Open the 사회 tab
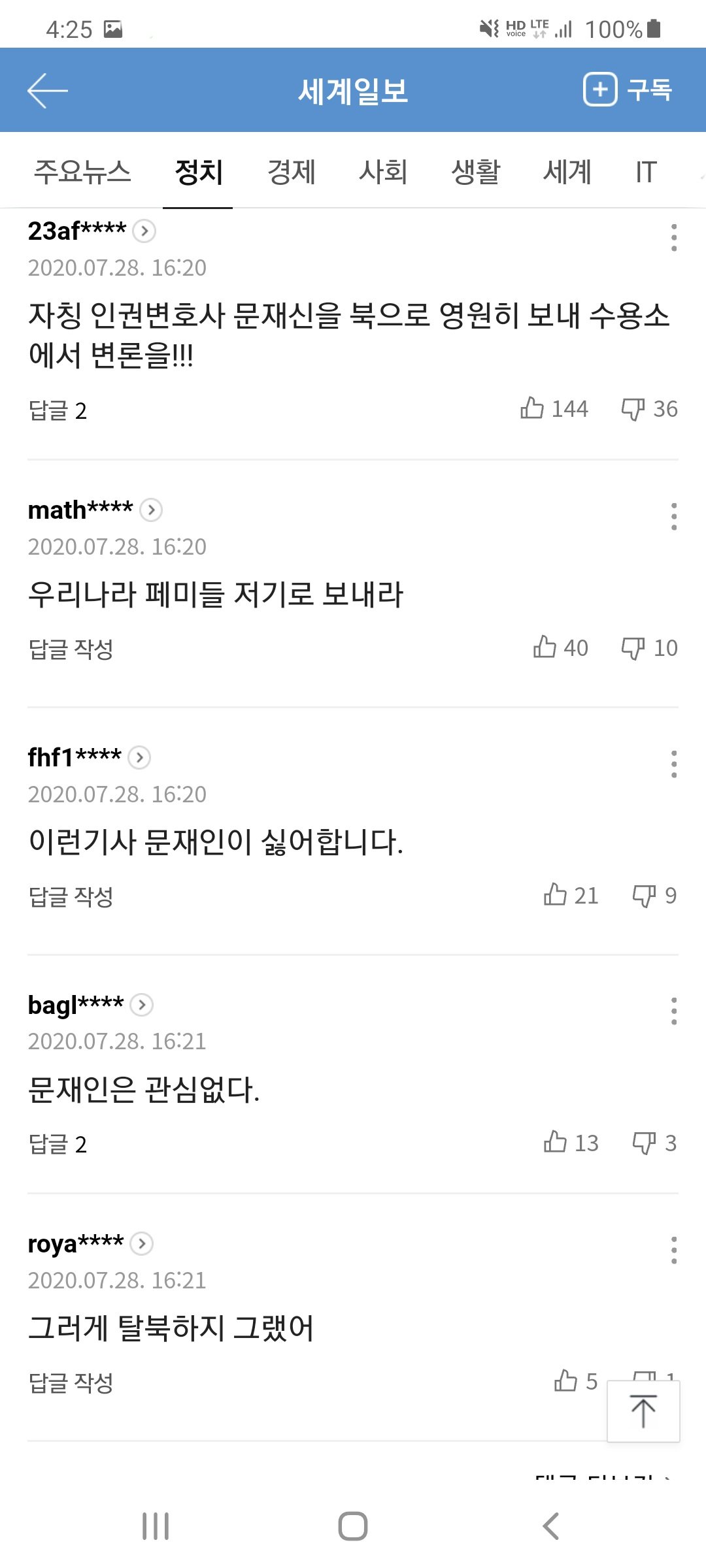Image resolution: width=706 pixels, height=1568 pixels. coord(383,172)
